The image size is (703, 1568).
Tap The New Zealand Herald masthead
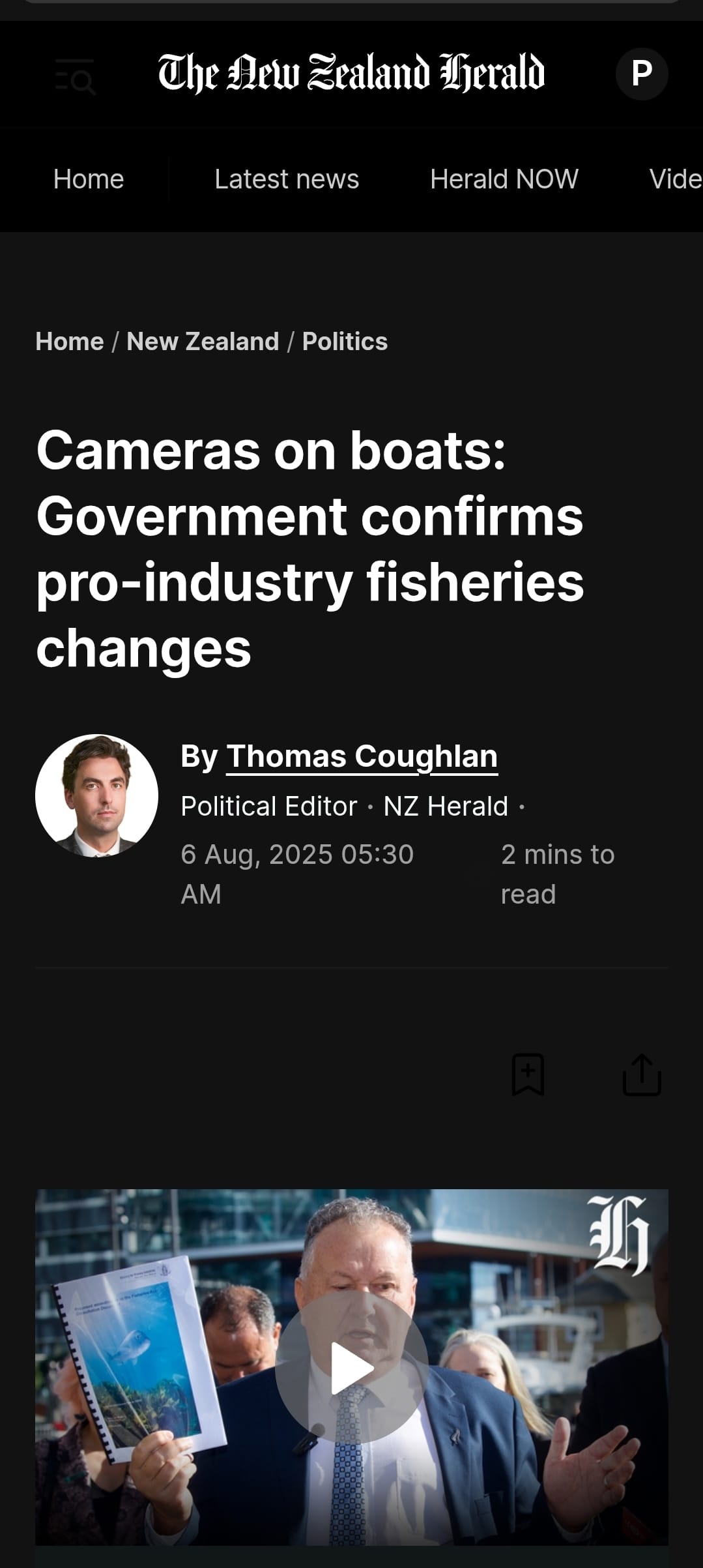pyautogui.click(x=351, y=73)
